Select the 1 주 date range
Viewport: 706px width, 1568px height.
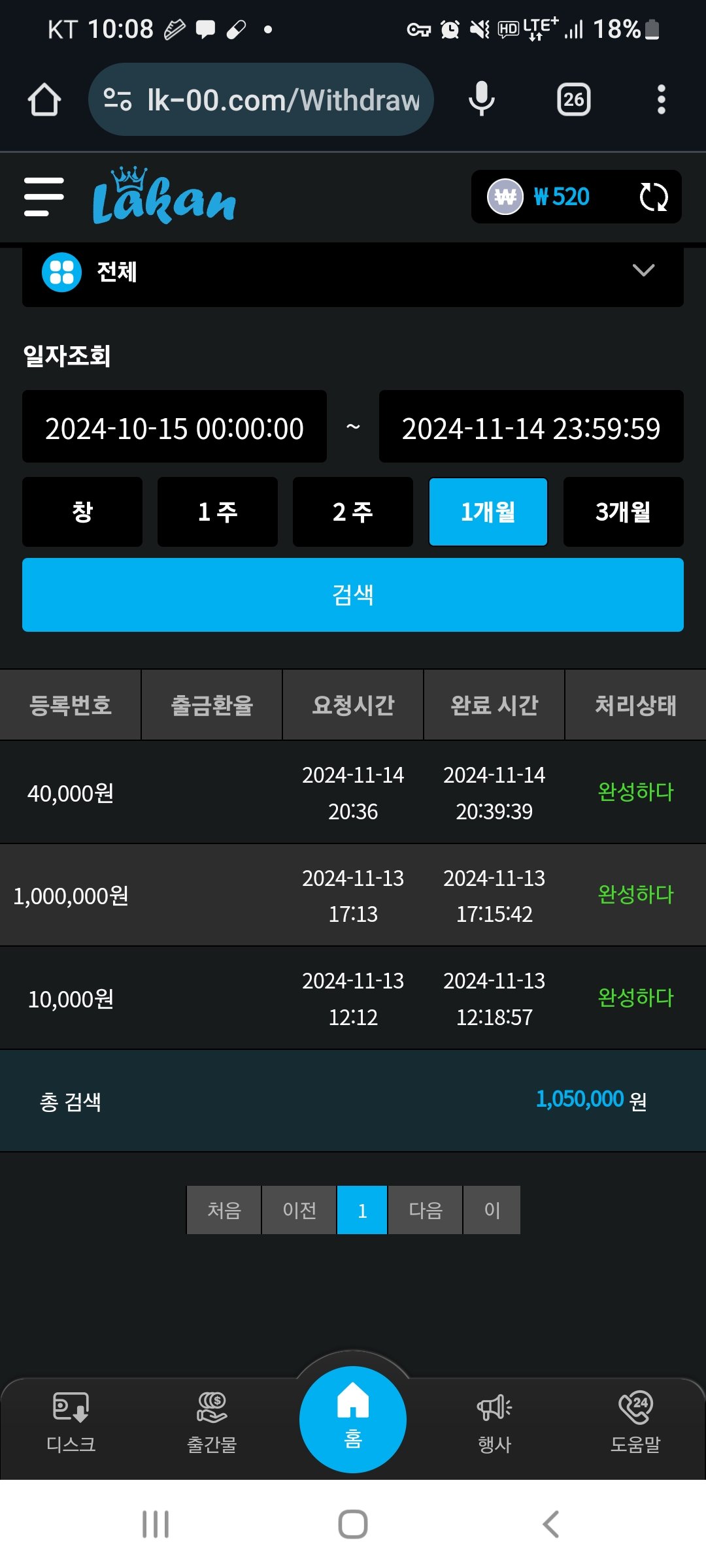pos(218,512)
